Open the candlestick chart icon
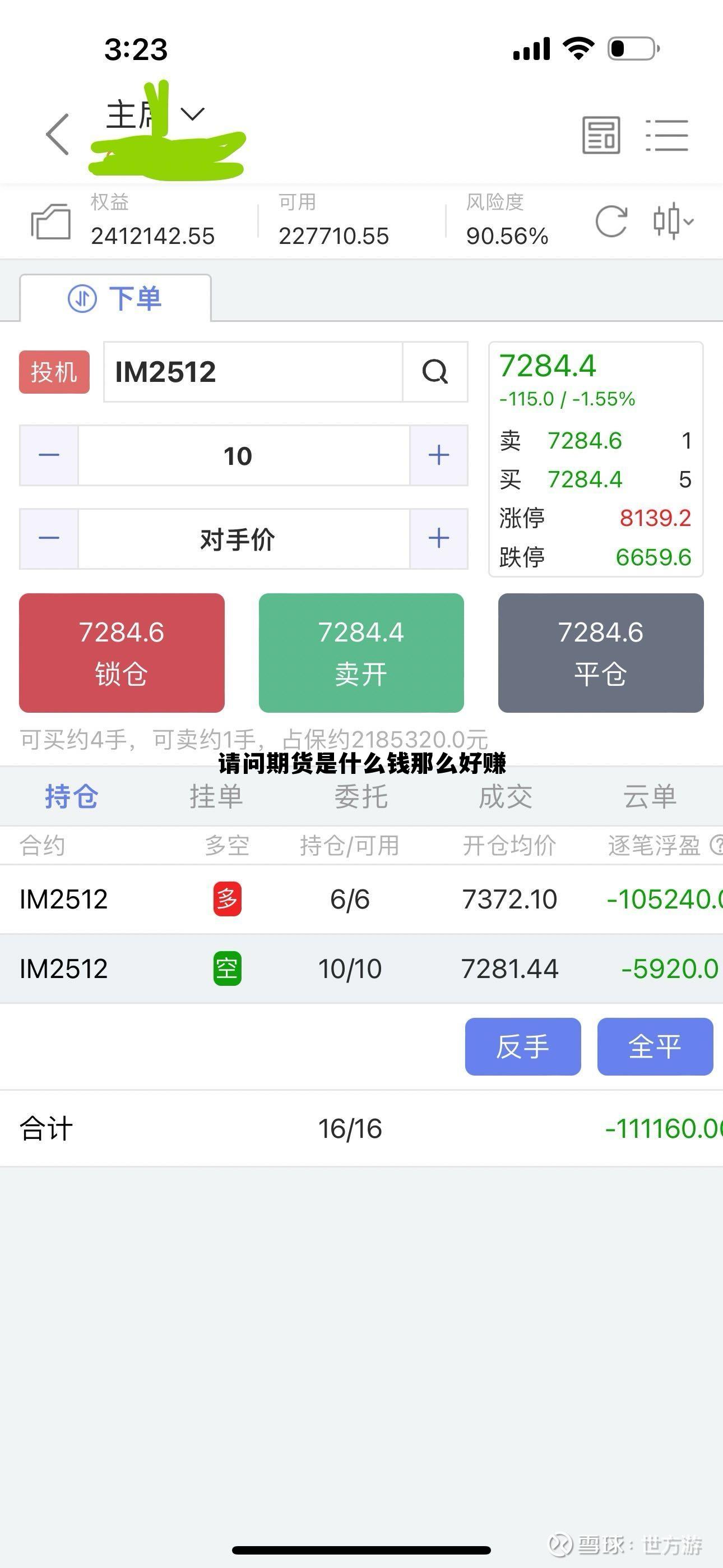Image resolution: width=723 pixels, height=1568 pixels. 668,222
